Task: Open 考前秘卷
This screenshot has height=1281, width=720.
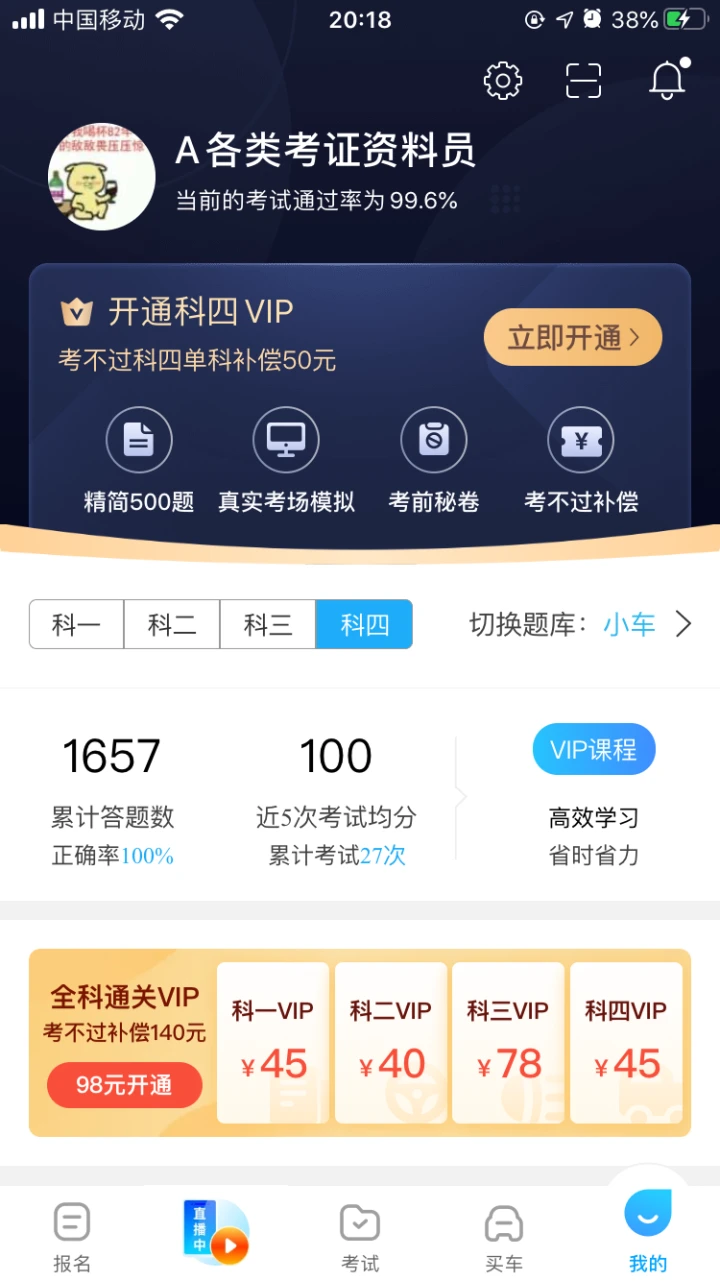Action: click(x=434, y=461)
